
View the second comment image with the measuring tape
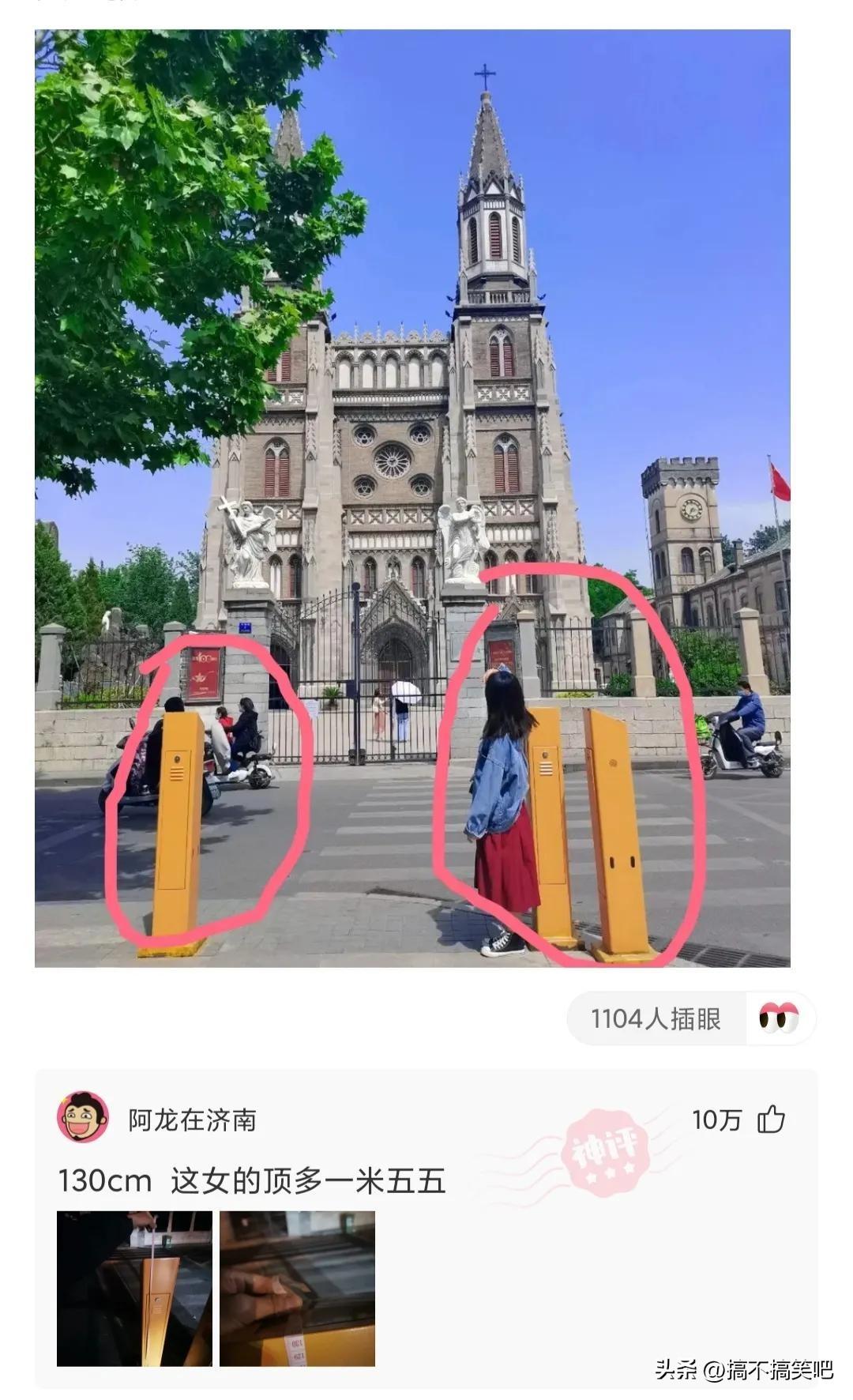click(x=297, y=1288)
